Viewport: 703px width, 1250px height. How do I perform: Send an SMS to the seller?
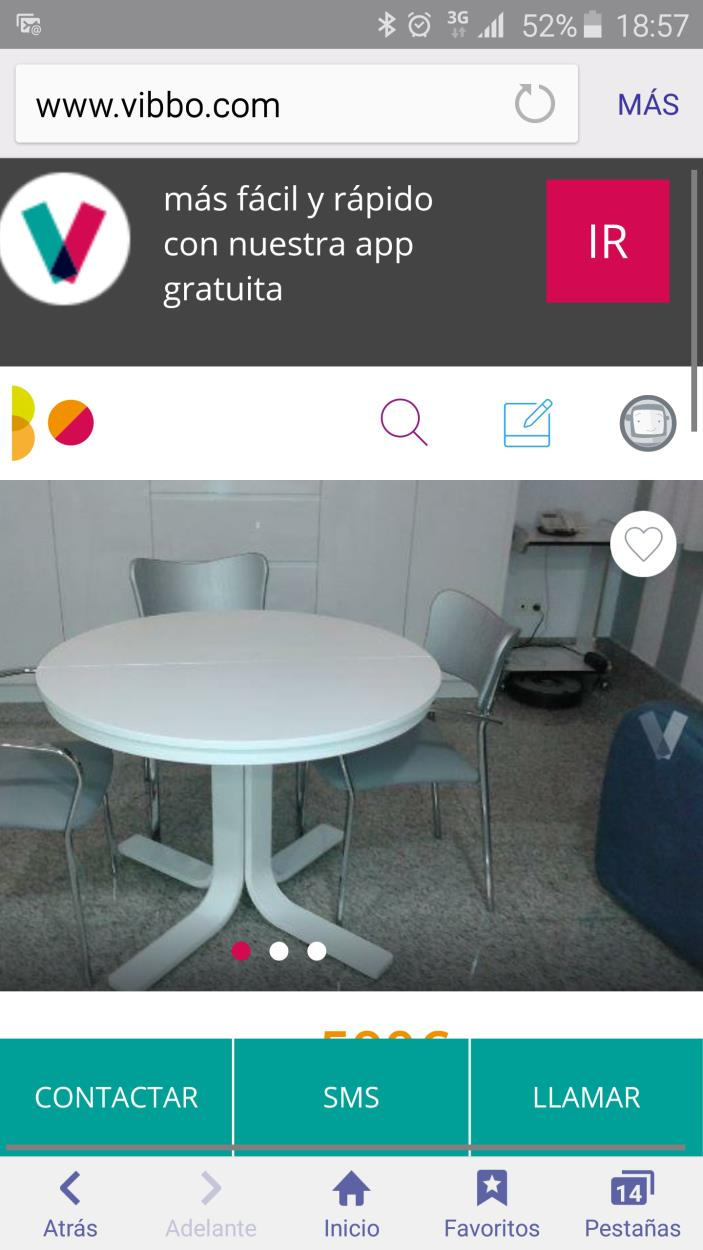tap(351, 1097)
